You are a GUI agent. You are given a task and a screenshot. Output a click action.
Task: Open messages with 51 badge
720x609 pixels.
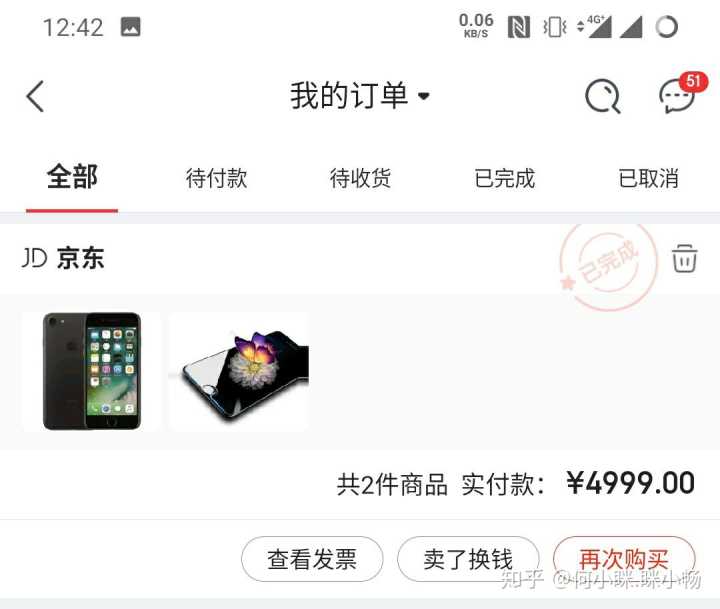(x=679, y=96)
